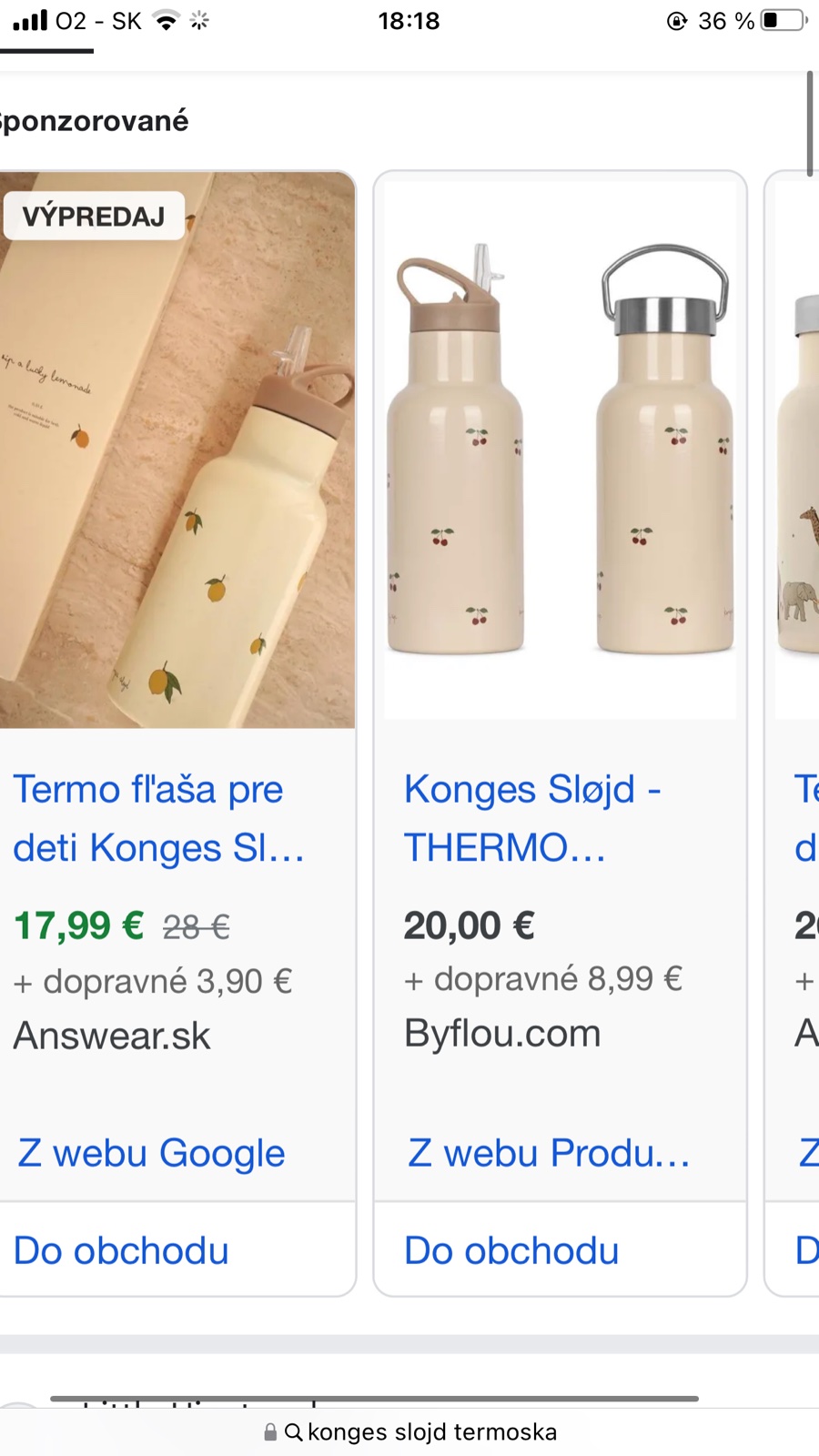
Task: Open the lemon bottle product image from Answear.sk
Action: coord(177,450)
